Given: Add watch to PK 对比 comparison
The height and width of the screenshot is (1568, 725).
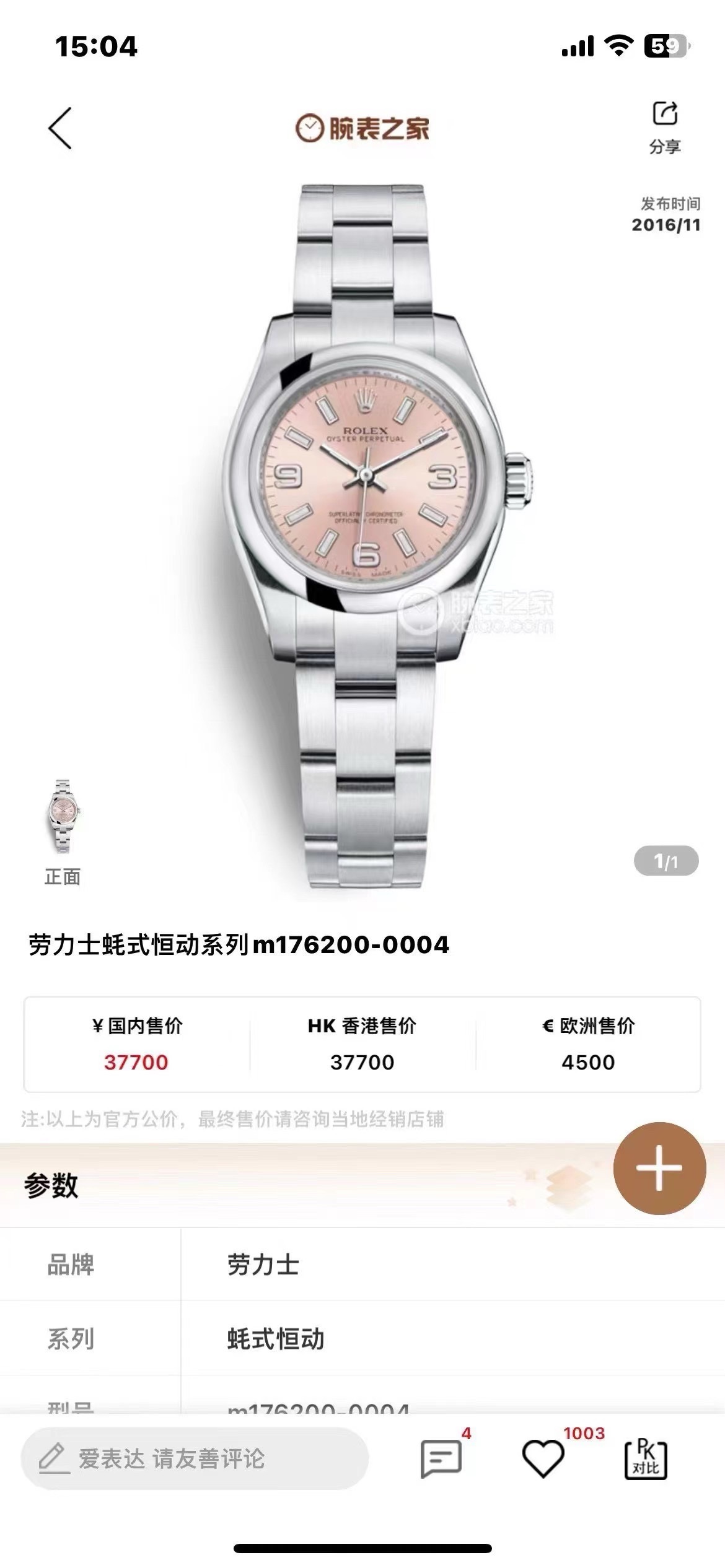Looking at the screenshot, I should (x=646, y=1459).
